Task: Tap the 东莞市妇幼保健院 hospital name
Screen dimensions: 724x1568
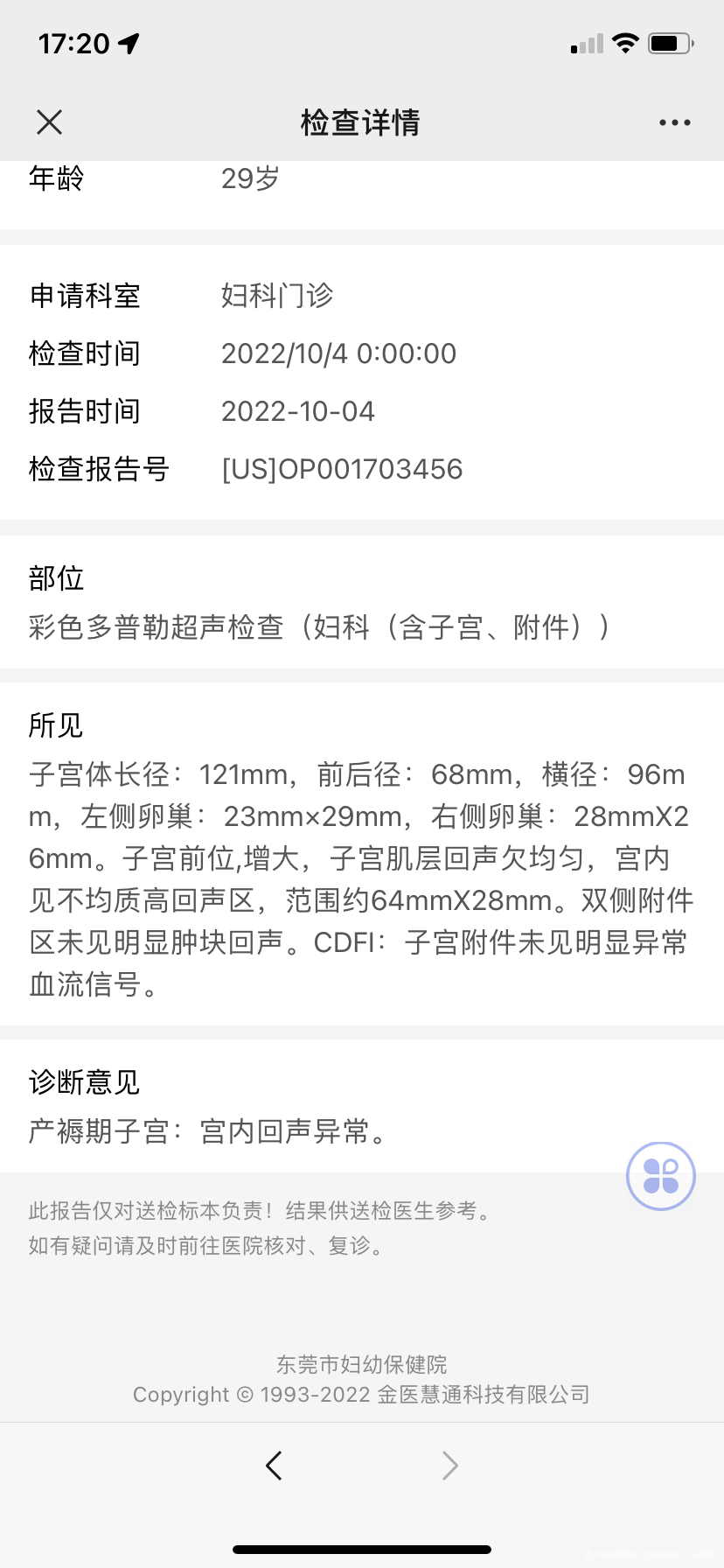Action: tap(361, 1363)
